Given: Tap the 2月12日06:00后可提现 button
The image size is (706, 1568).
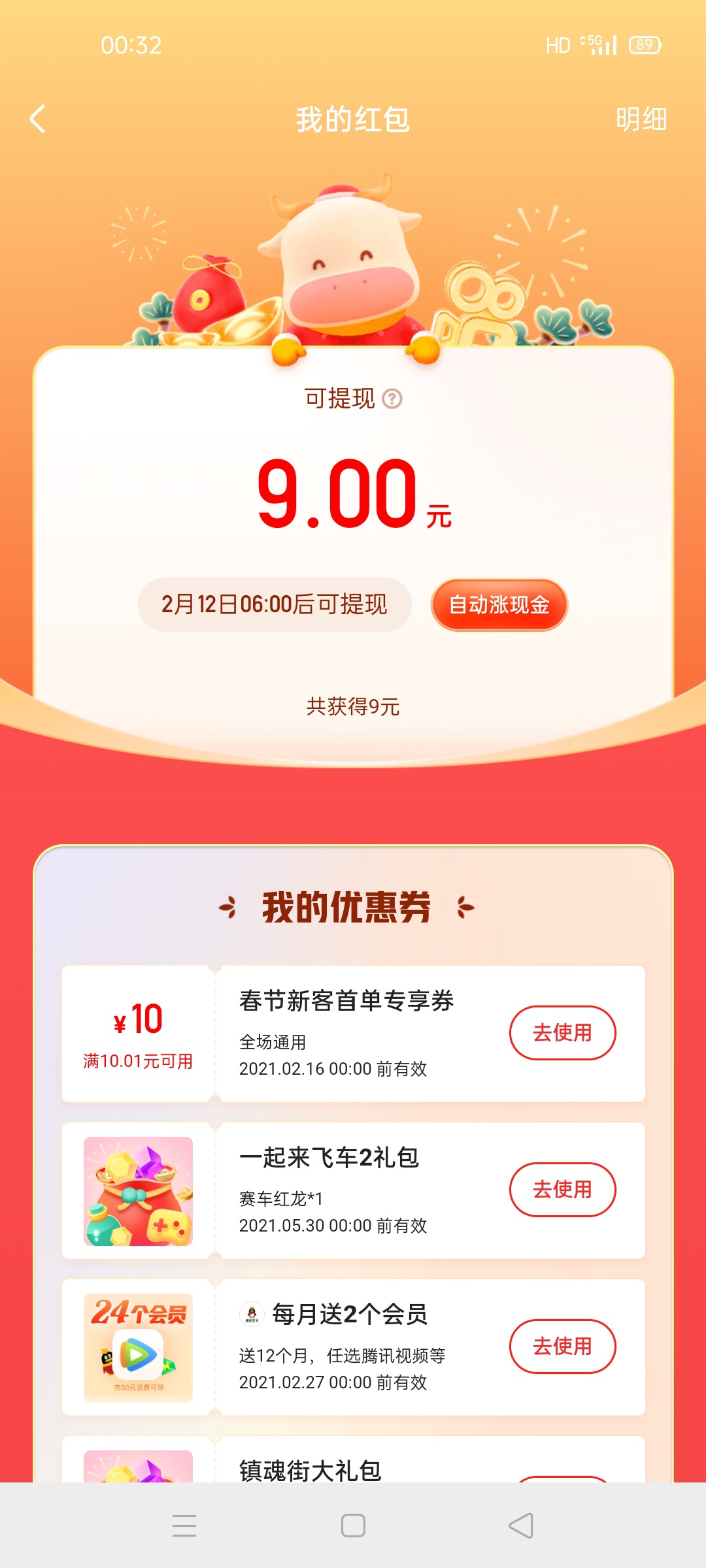Looking at the screenshot, I should (275, 605).
